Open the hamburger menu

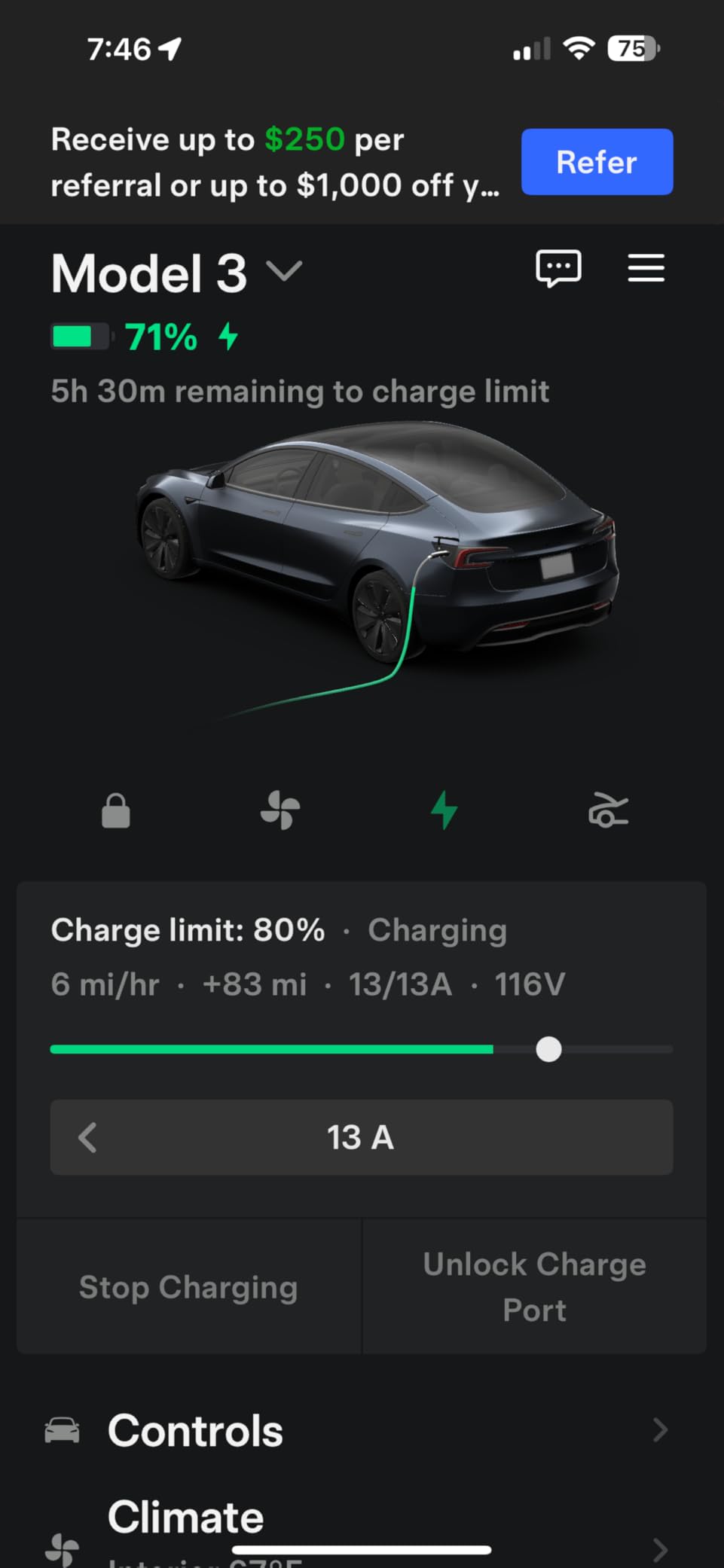click(645, 269)
